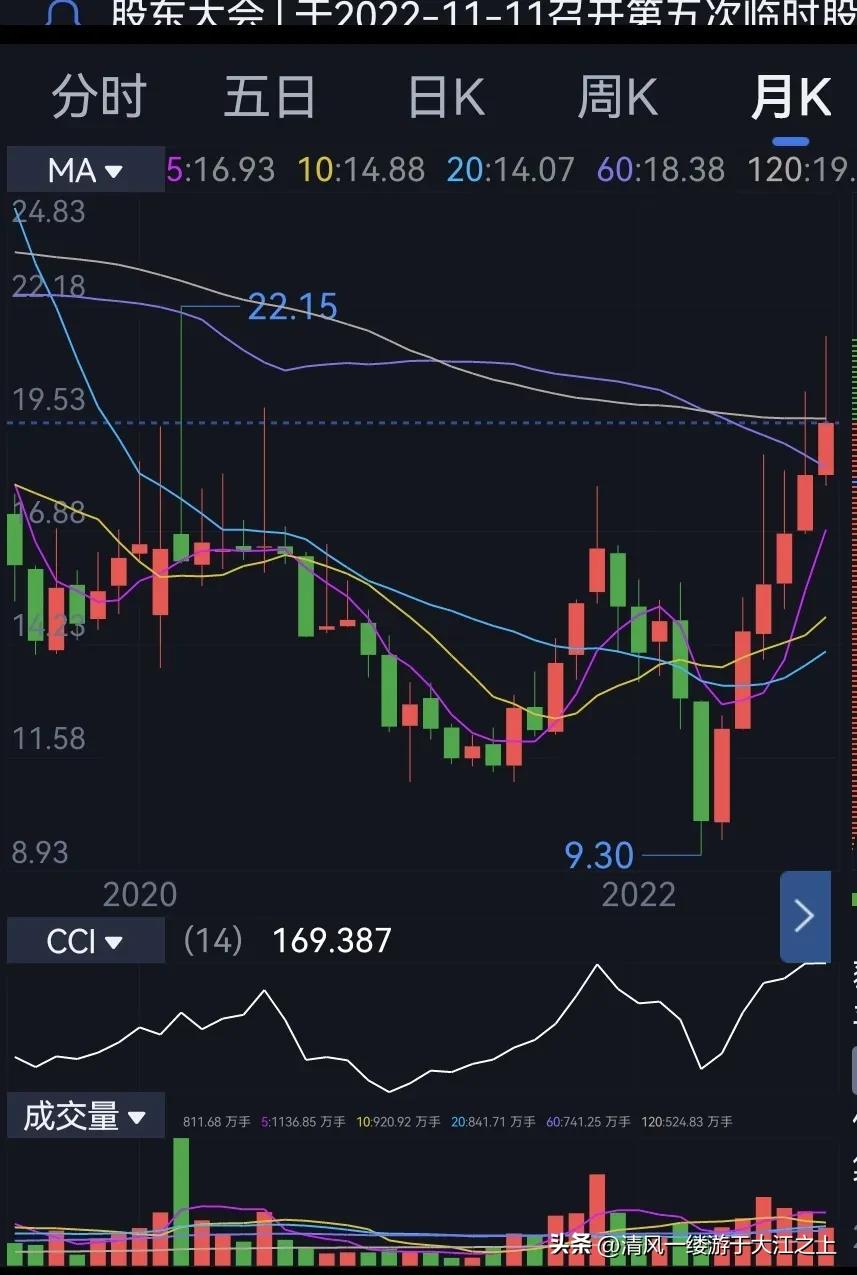Select the 日K chart tab
857x1275 pixels.
(x=446, y=98)
